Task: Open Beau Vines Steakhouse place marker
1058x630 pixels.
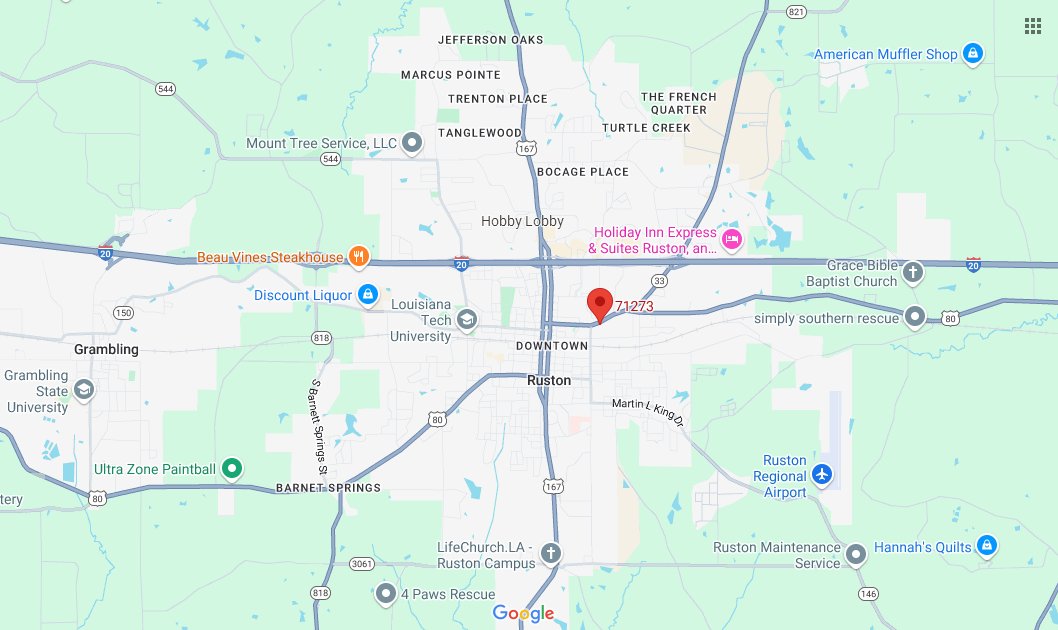Action: [x=359, y=257]
